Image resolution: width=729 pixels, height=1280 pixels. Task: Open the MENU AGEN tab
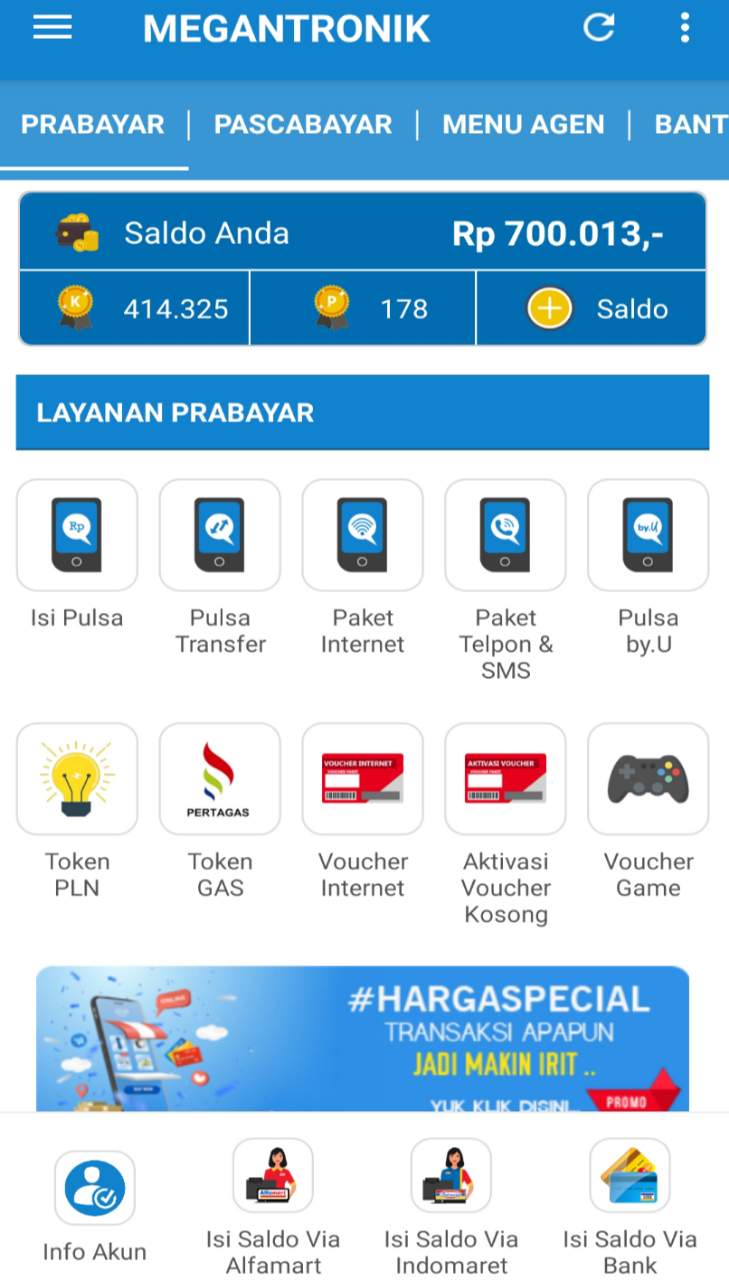tap(523, 124)
